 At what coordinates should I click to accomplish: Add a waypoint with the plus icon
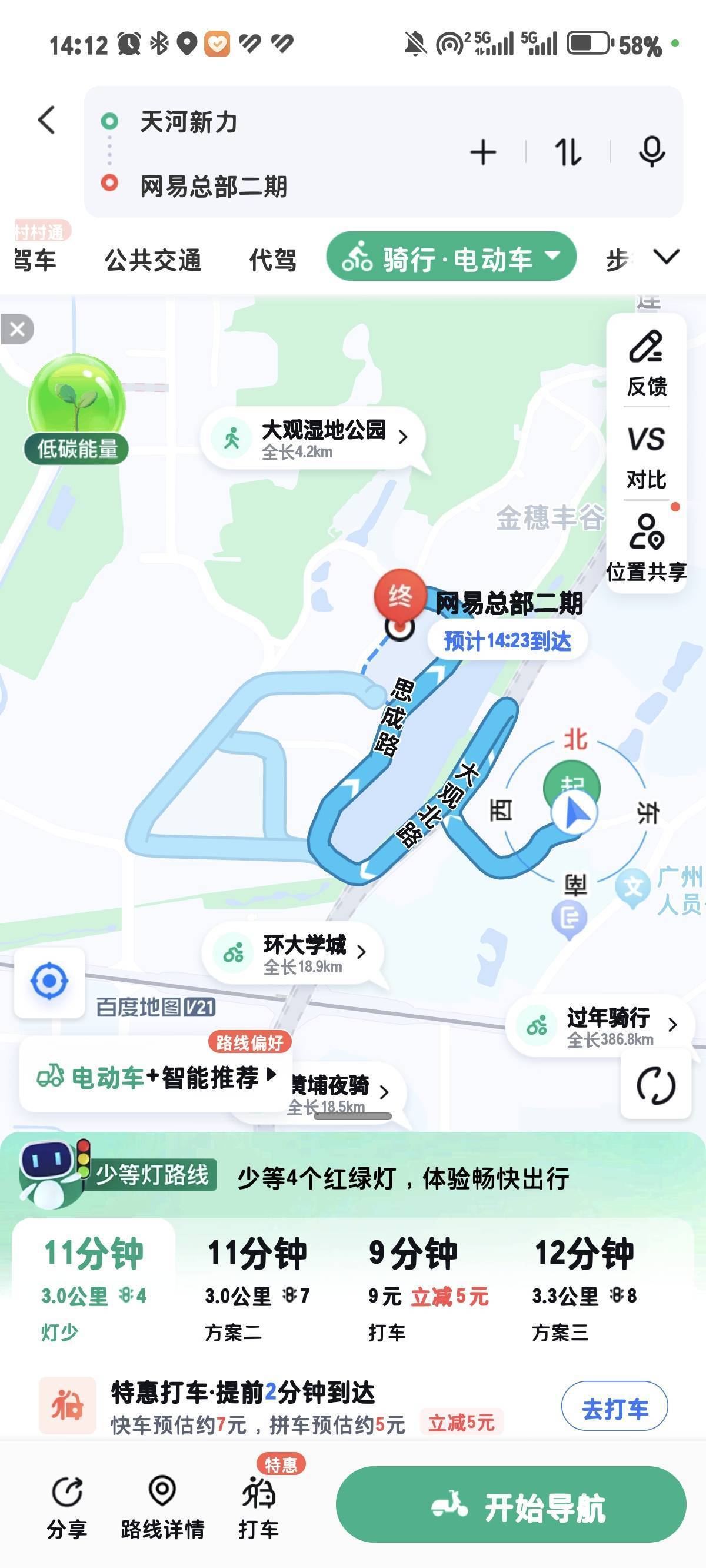[x=483, y=152]
